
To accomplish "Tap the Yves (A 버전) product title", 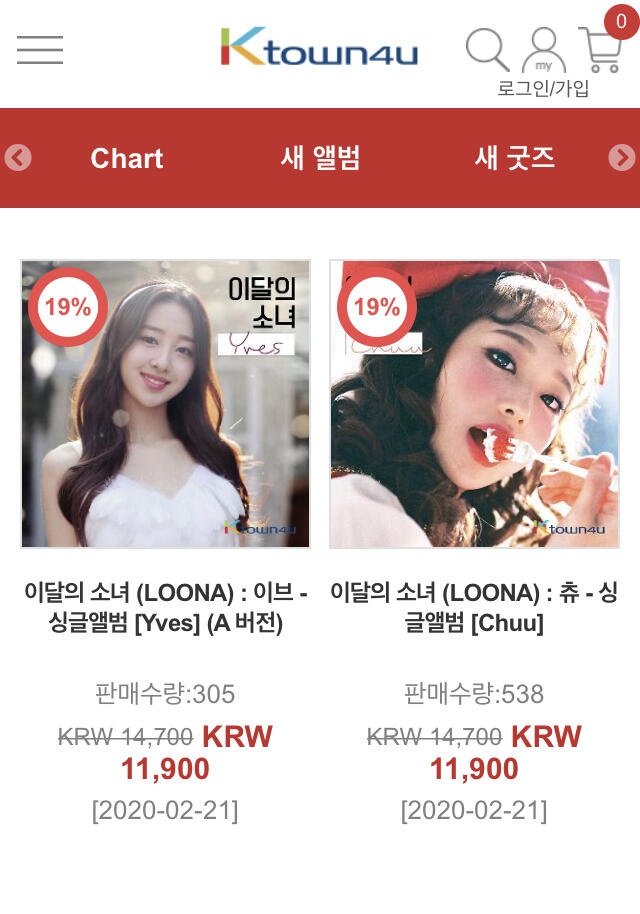I will (x=166, y=607).
